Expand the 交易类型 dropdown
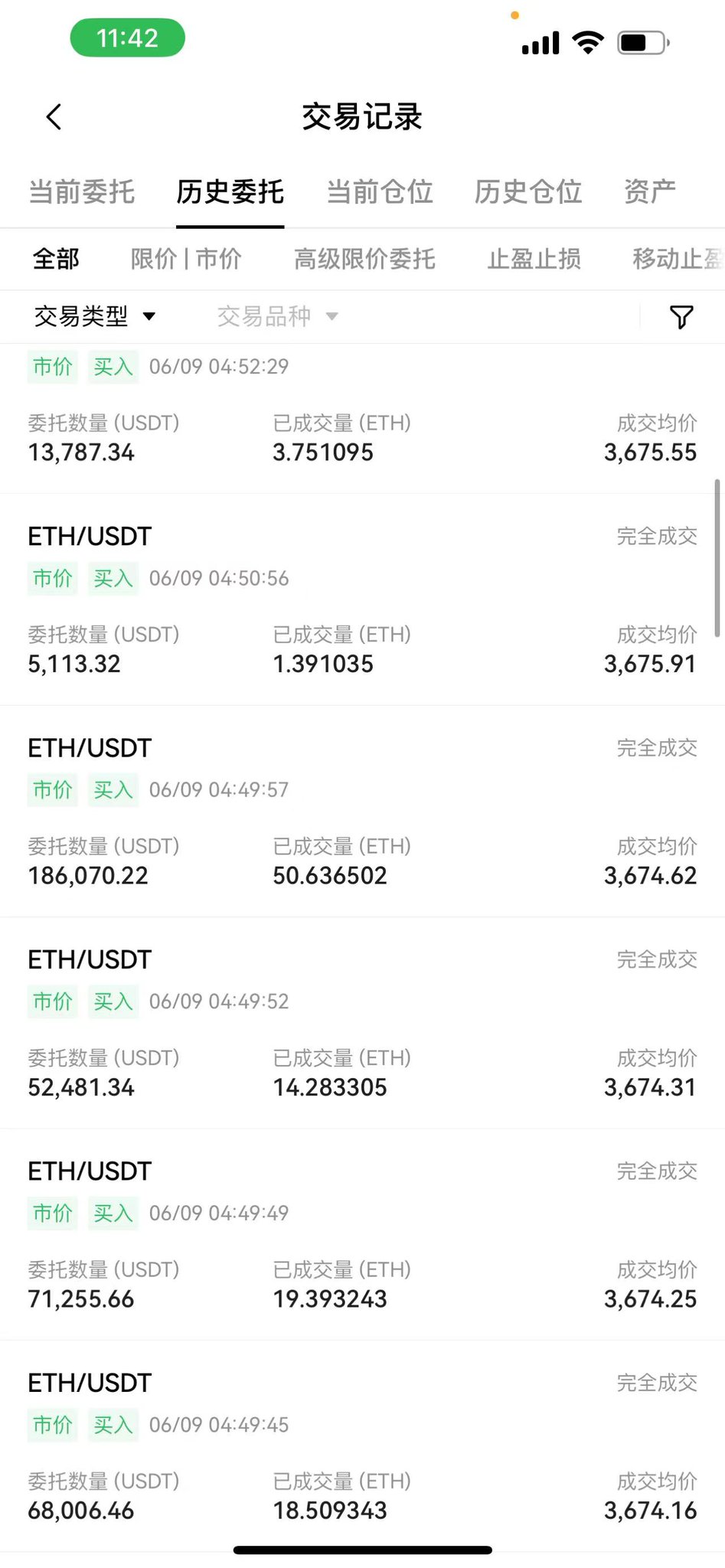The width and height of the screenshot is (725, 1568). click(94, 316)
